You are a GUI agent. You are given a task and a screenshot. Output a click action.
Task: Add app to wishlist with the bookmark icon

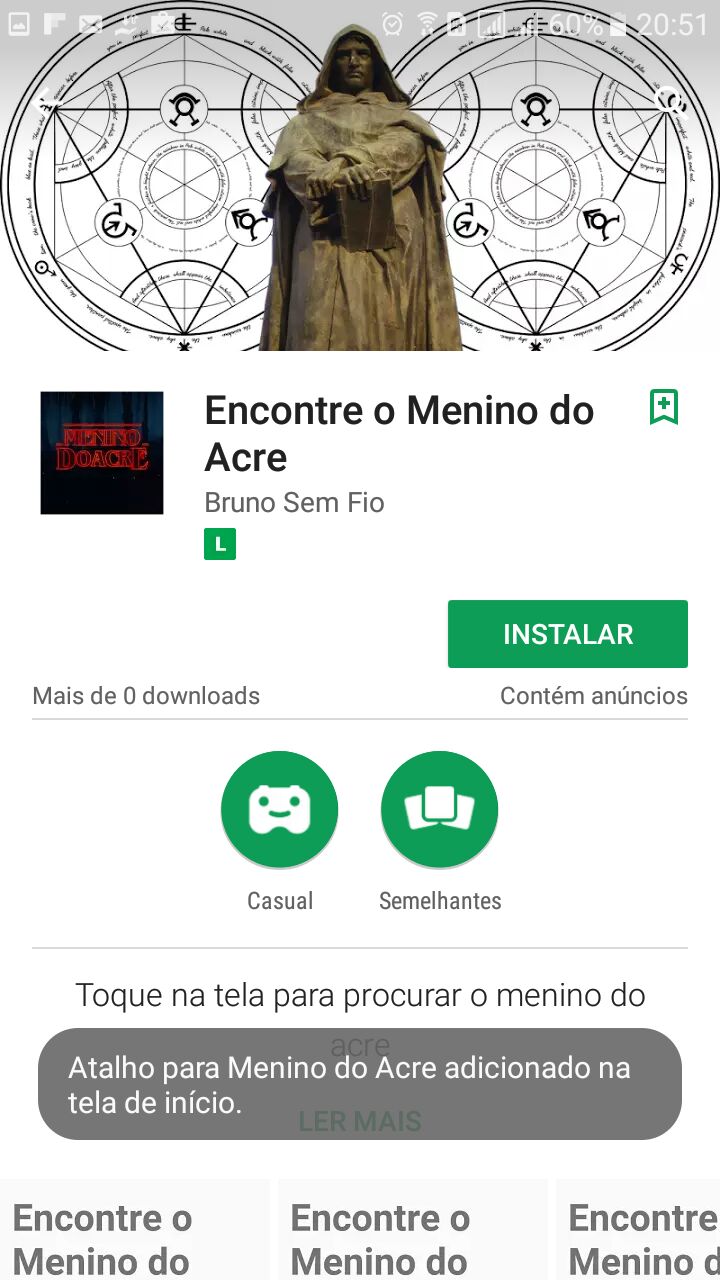click(663, 407)
